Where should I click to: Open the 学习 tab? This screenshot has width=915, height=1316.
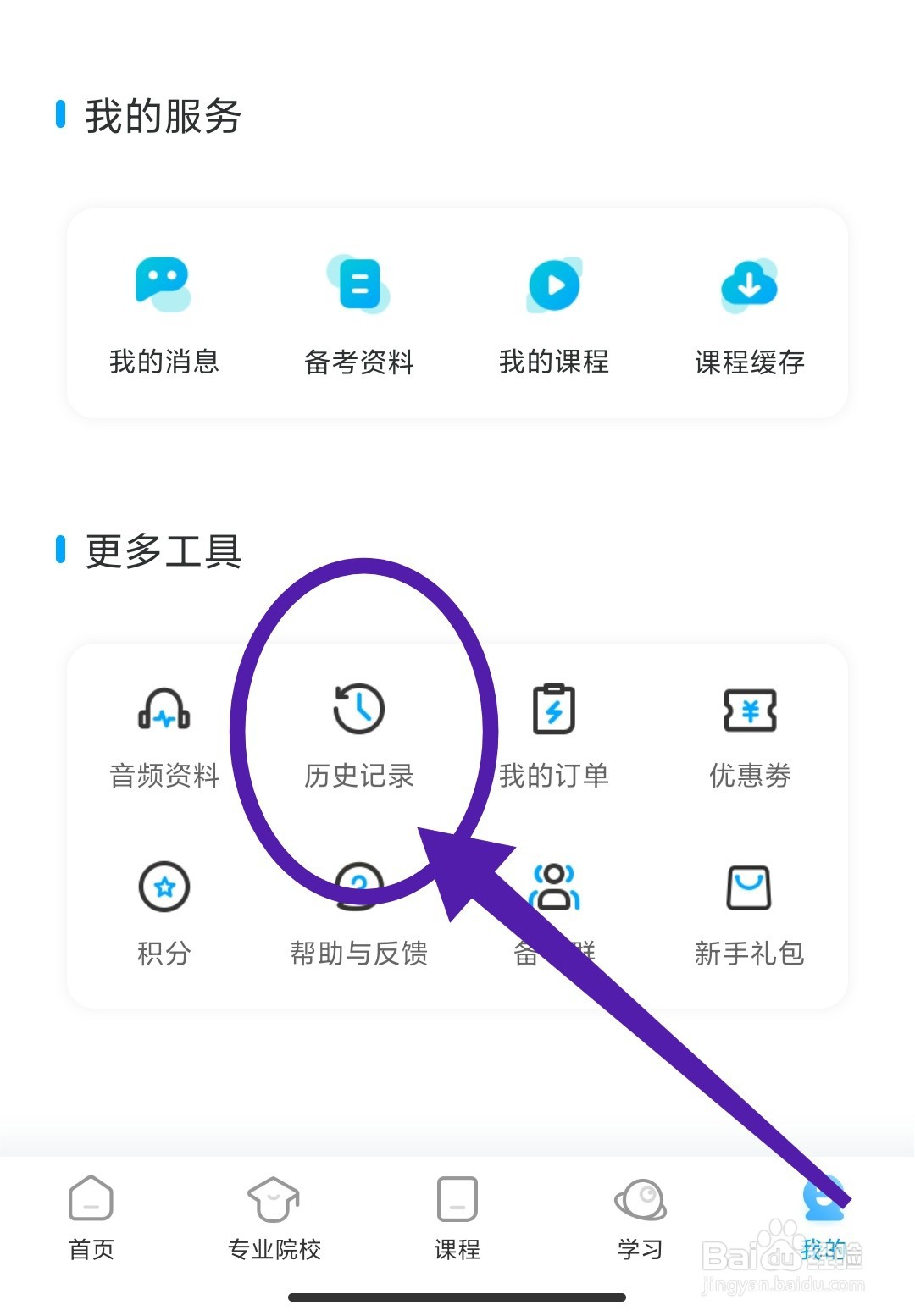640,1215
